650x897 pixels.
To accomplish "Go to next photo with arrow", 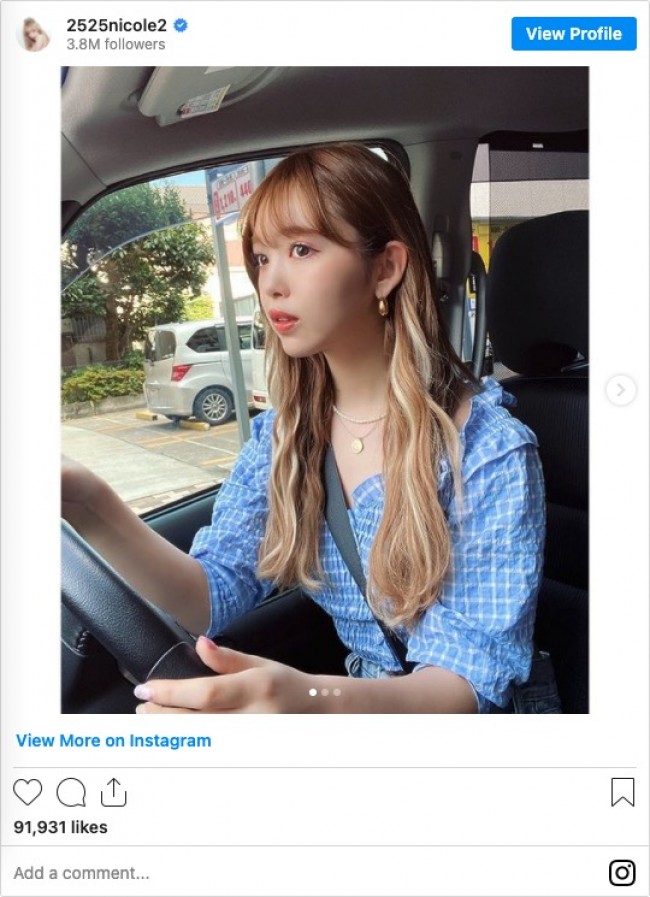I will pos(620,389).
